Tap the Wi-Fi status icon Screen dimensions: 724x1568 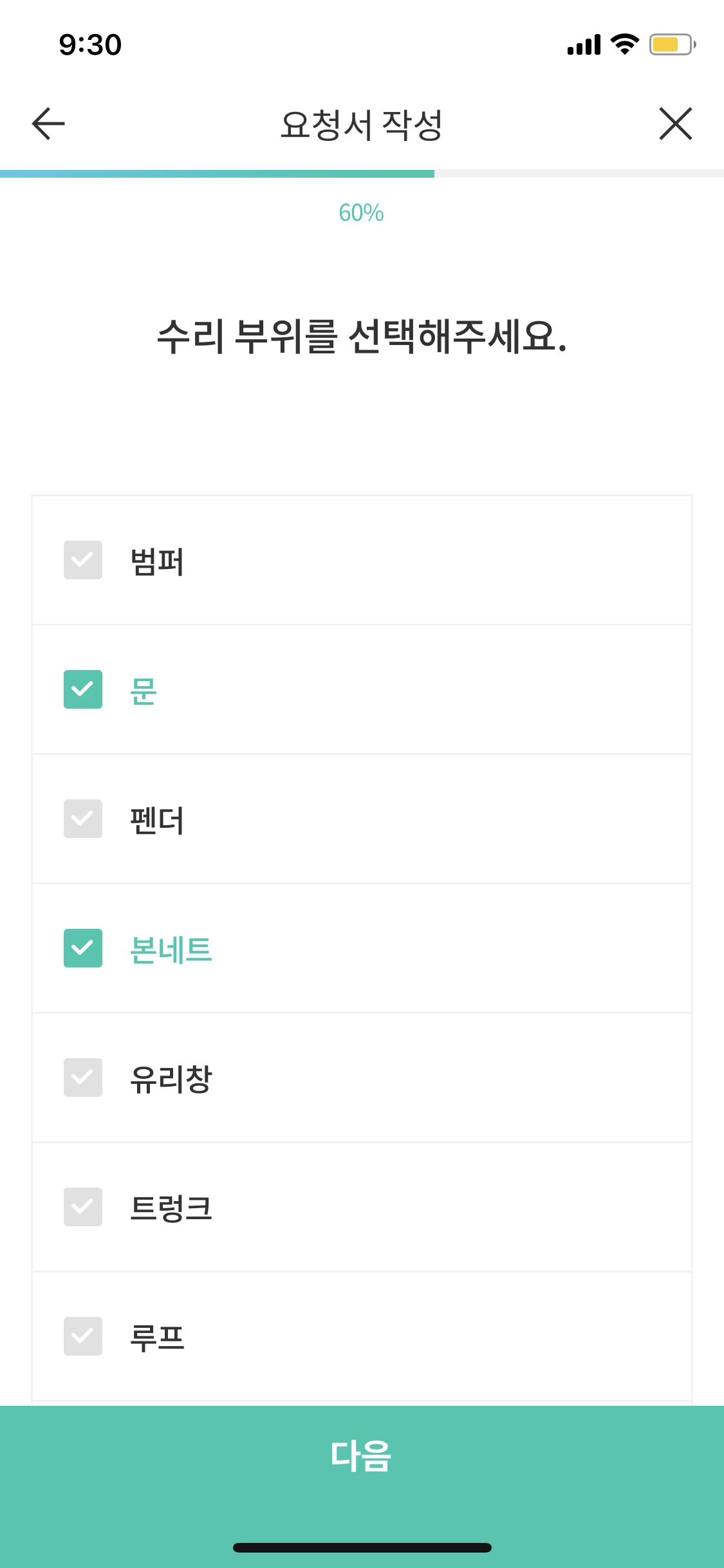pyautogui.click(x=622, y=45)
